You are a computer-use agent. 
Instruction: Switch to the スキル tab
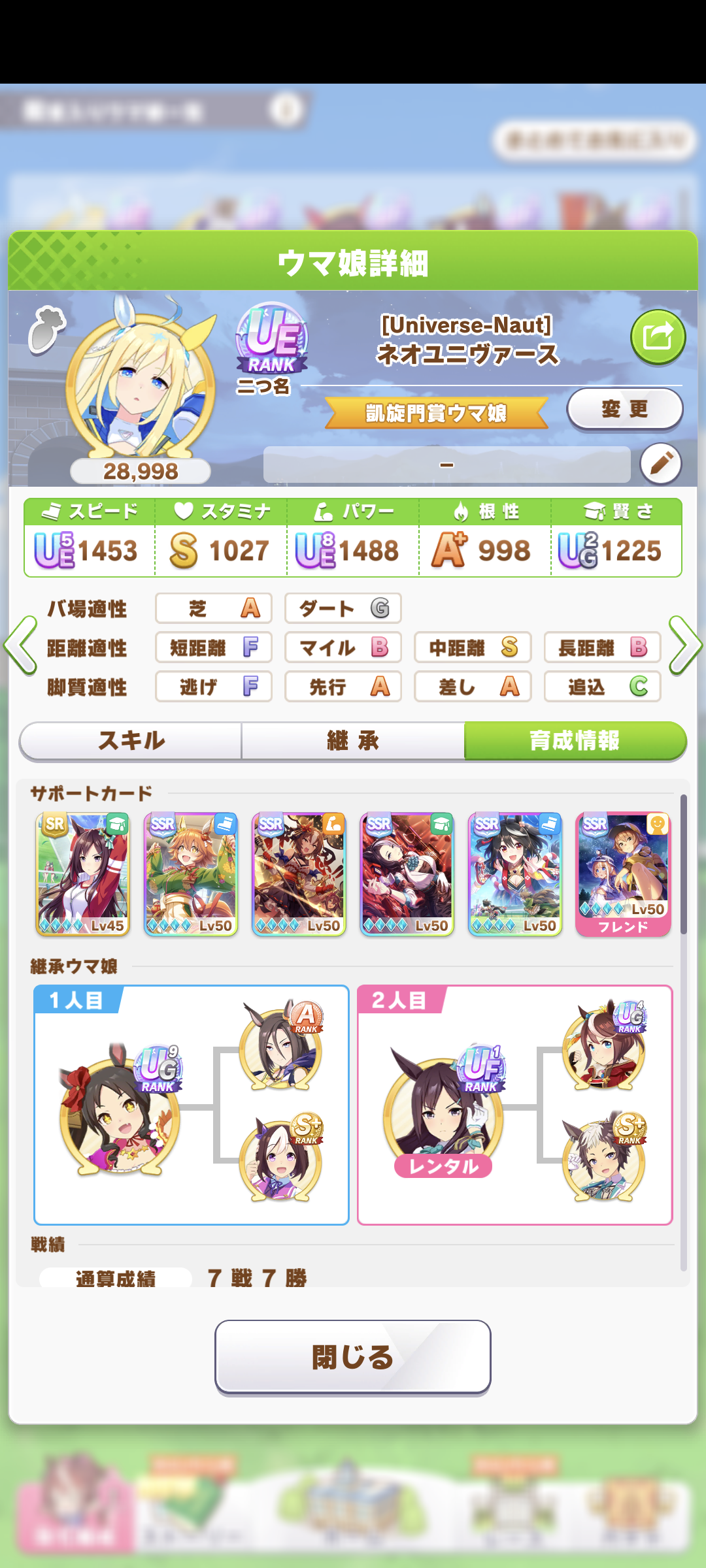(x=131, y=741)
